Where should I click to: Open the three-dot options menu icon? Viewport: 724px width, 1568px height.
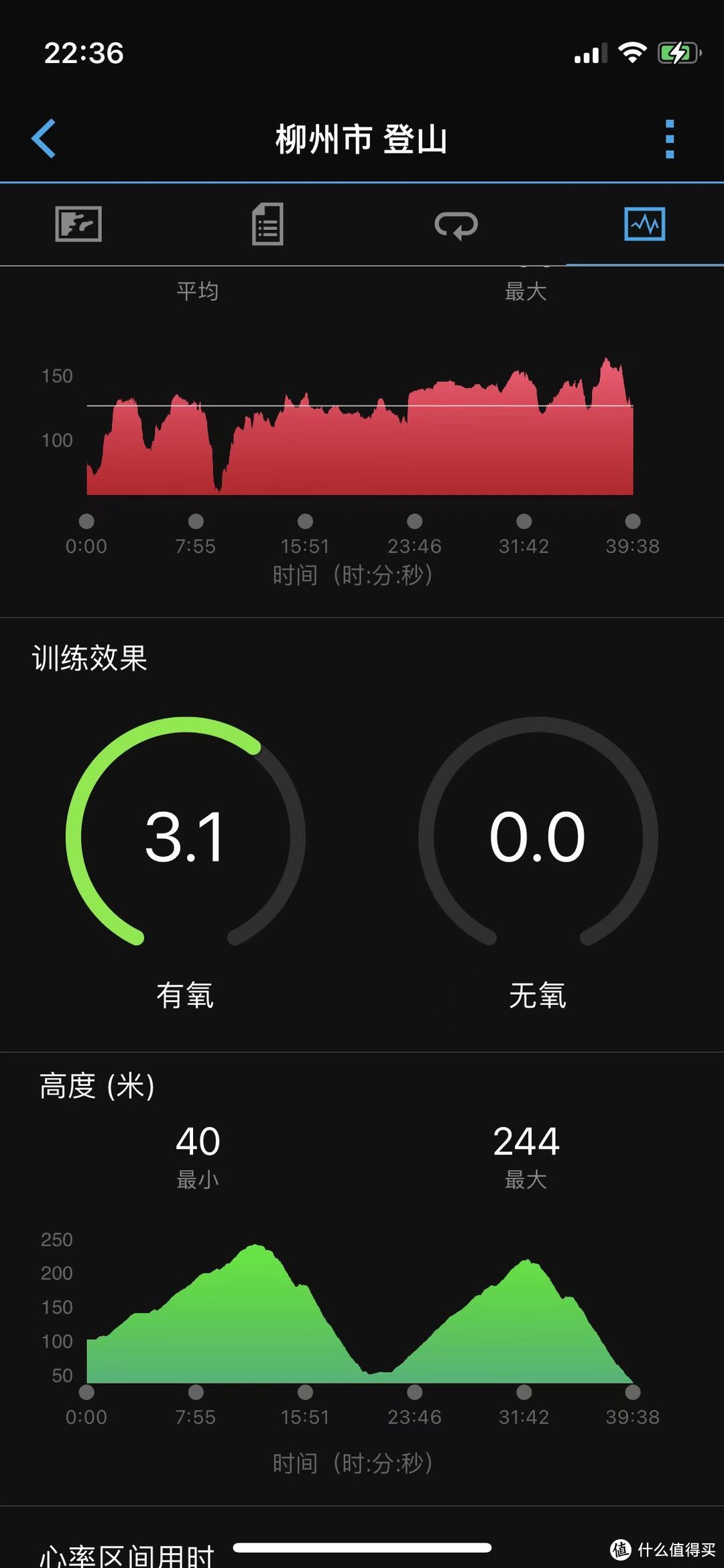point(670,139)
